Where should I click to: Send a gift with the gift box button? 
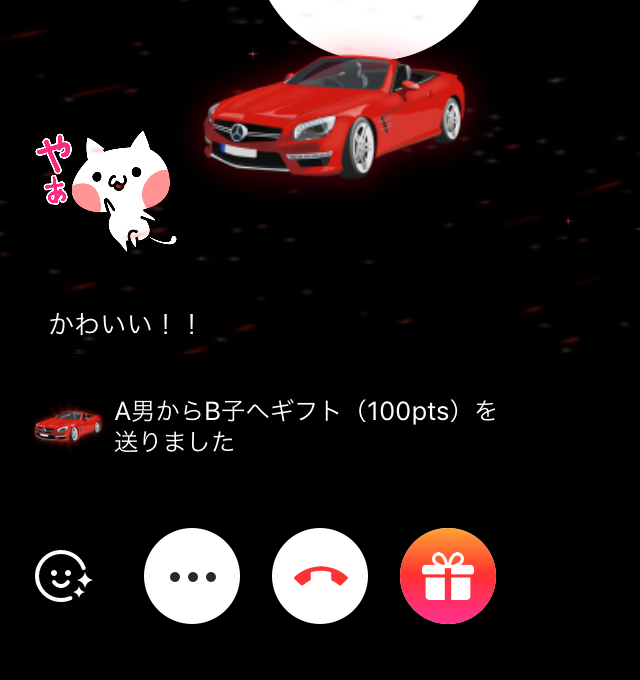(448, 576)
